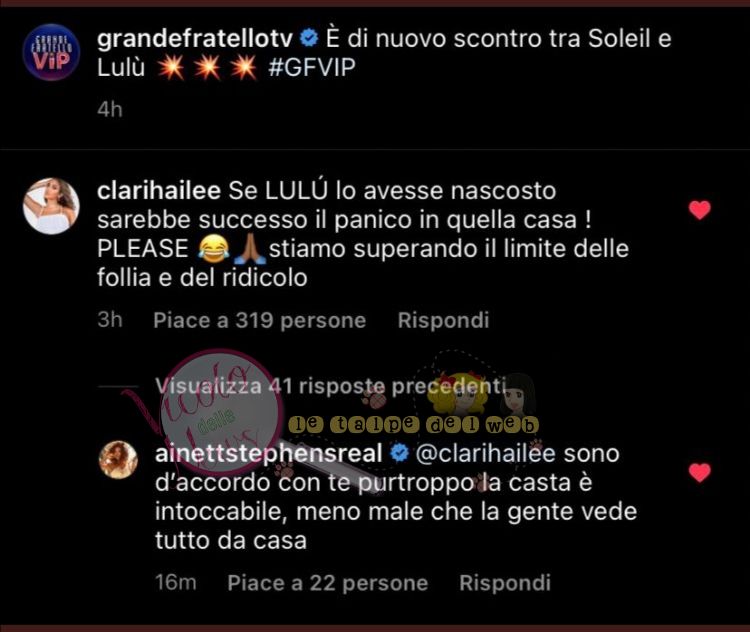
Task: Open grandefratellotv profile picture
Action: point(51,52)
